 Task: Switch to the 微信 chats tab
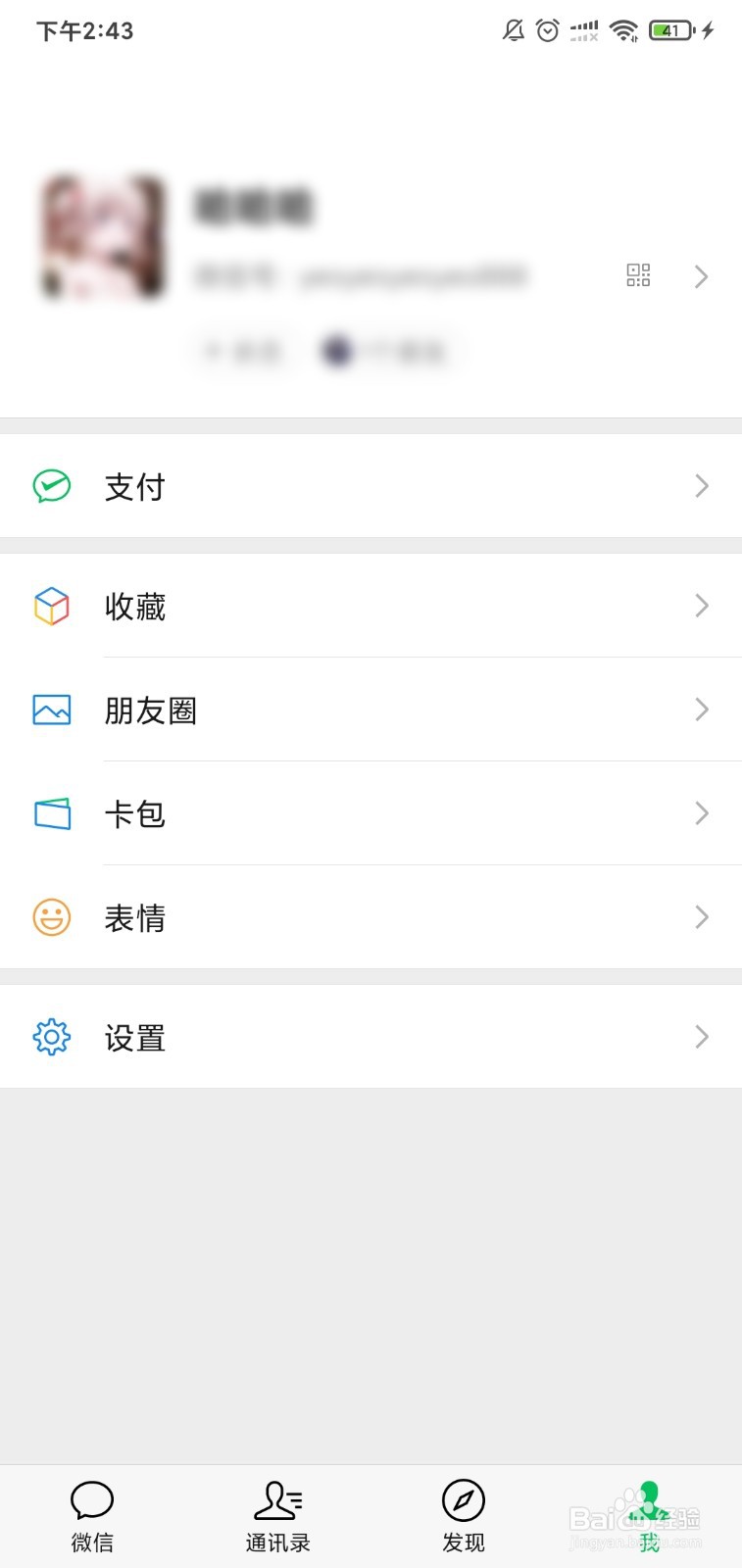[92, 1515]
